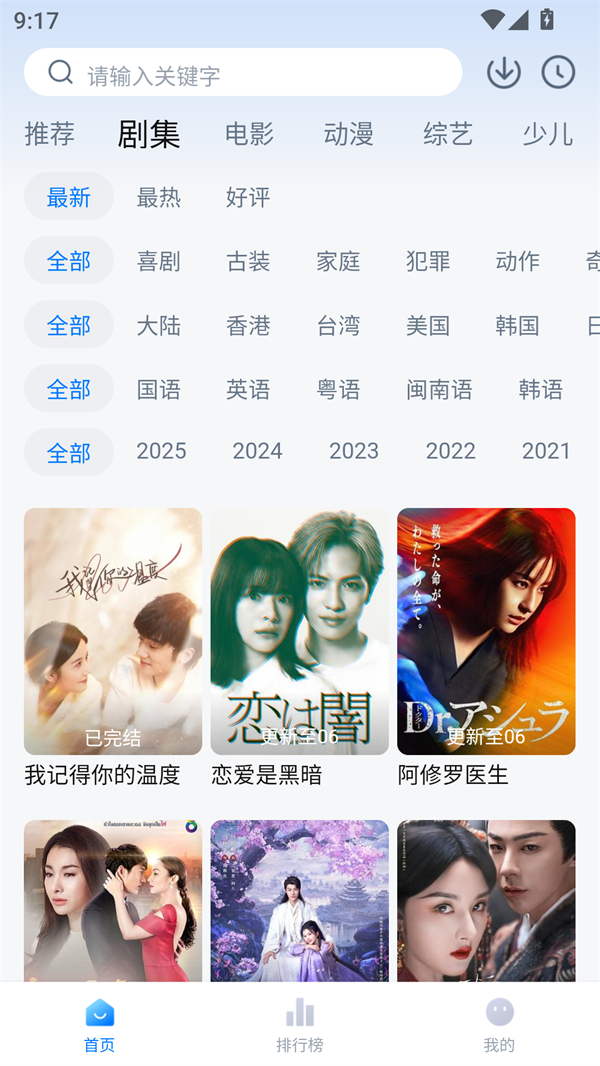Switch to the 动漫 tab
Viewport: 600px width, 1066px height.
tap(348, 134)
